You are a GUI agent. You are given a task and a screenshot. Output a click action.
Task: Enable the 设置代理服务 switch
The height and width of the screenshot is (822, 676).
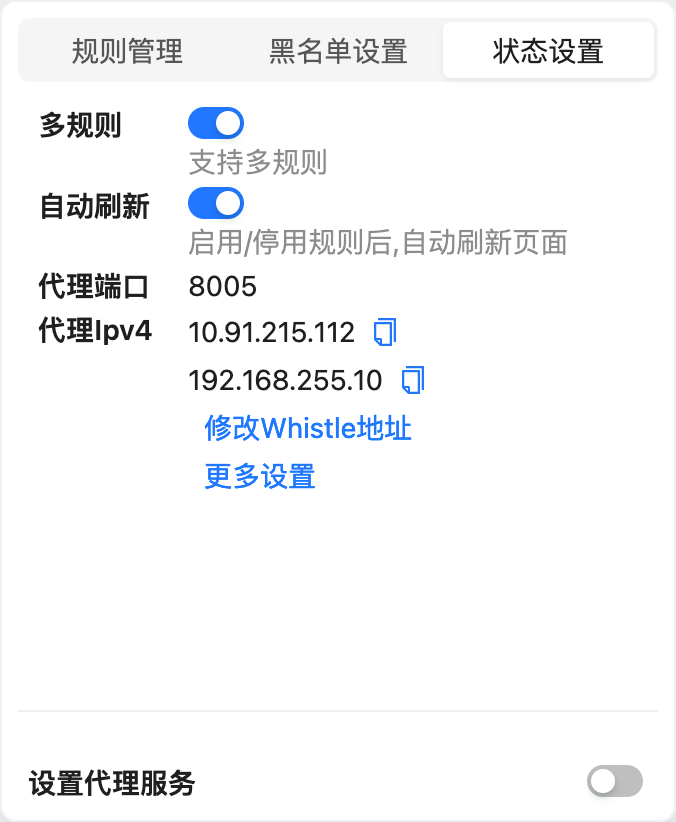pos(615,782)
